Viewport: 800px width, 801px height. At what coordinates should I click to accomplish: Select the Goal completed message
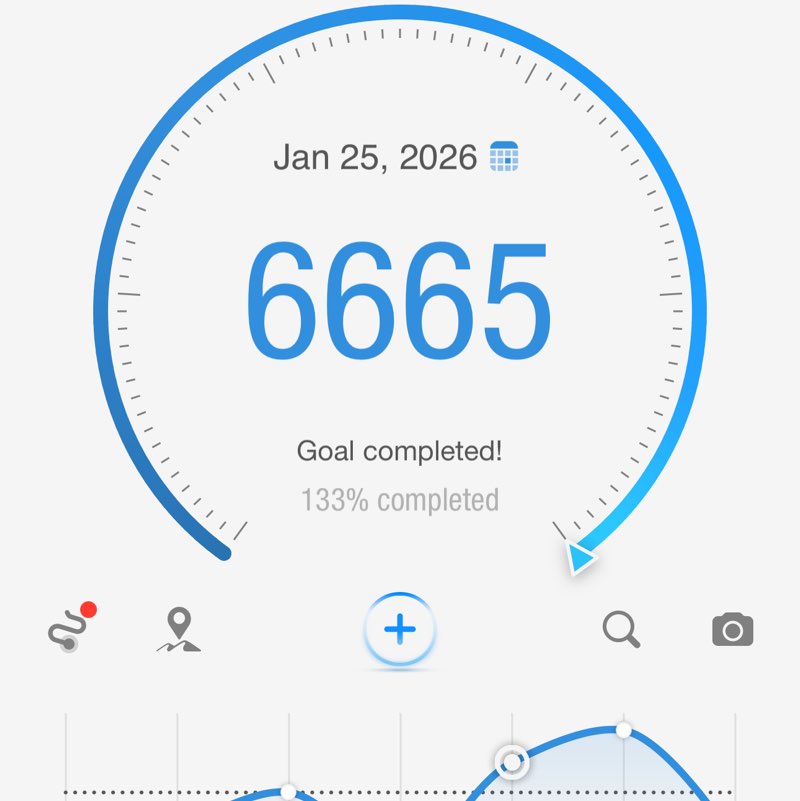point(399,450)
